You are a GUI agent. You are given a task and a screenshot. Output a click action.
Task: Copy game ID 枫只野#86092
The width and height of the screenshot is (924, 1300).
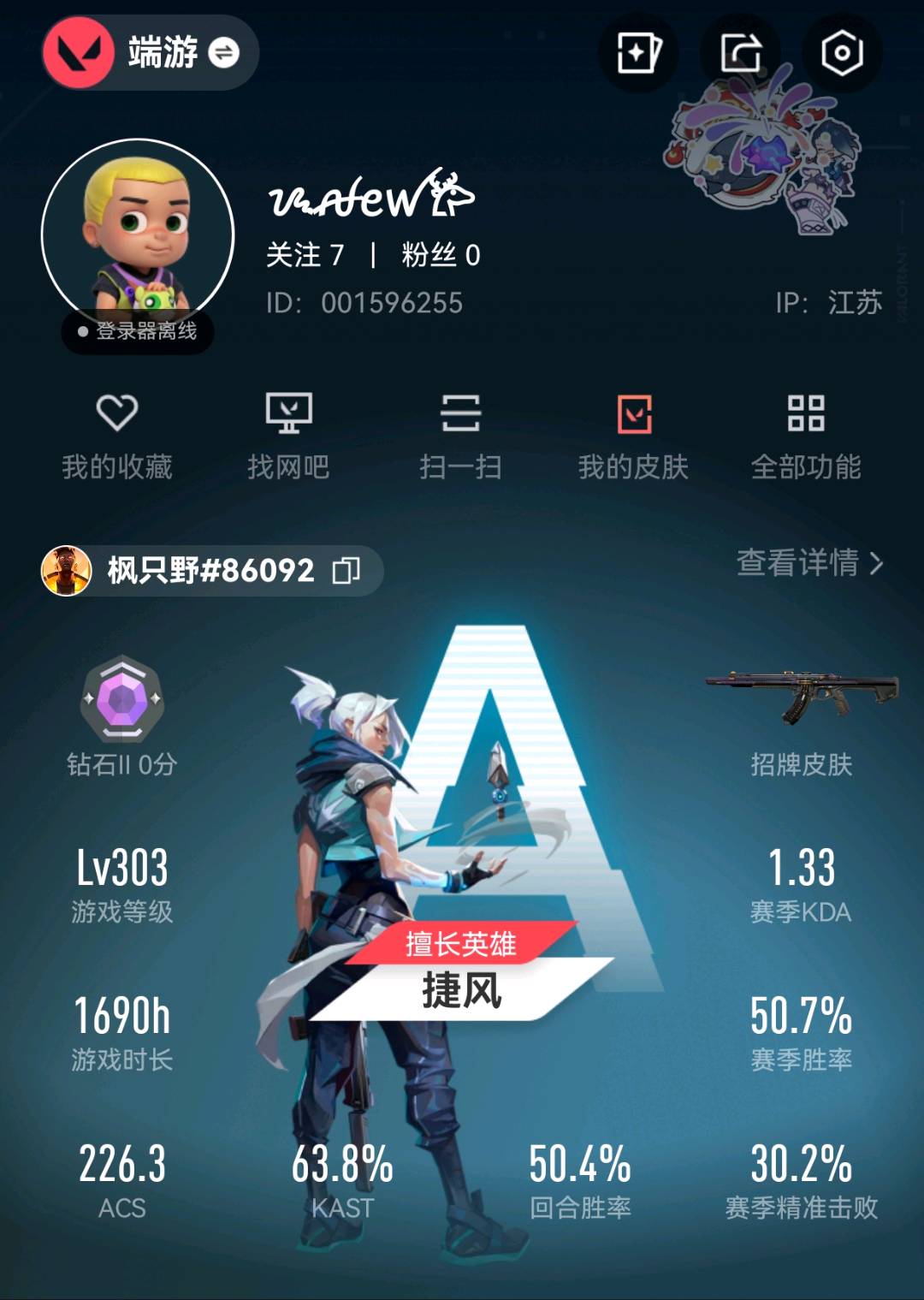[x=346, y=570]
